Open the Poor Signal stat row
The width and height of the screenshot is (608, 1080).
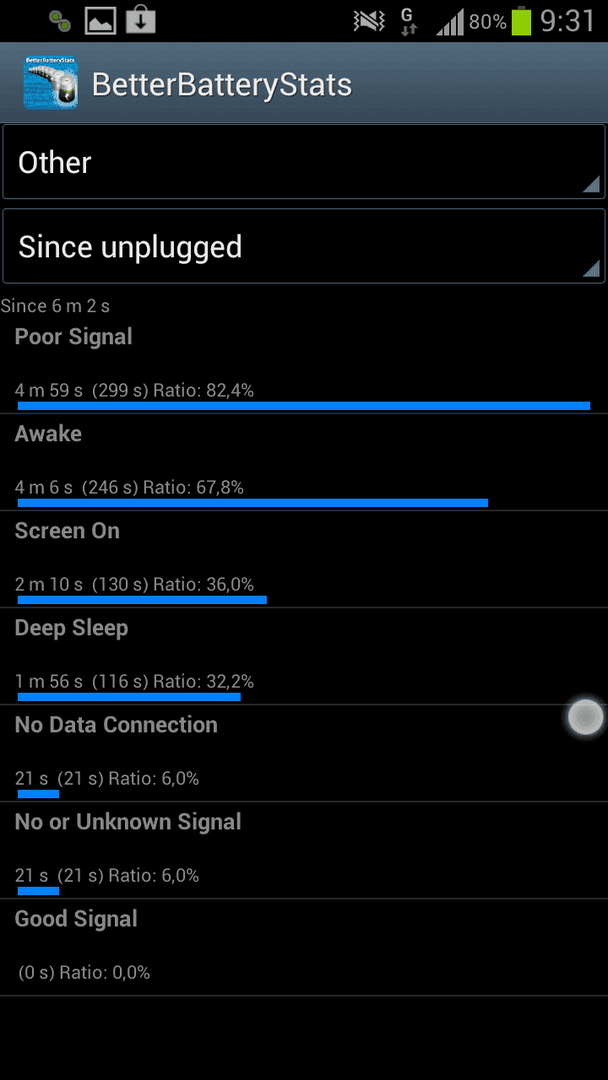(x=304, y=365)
